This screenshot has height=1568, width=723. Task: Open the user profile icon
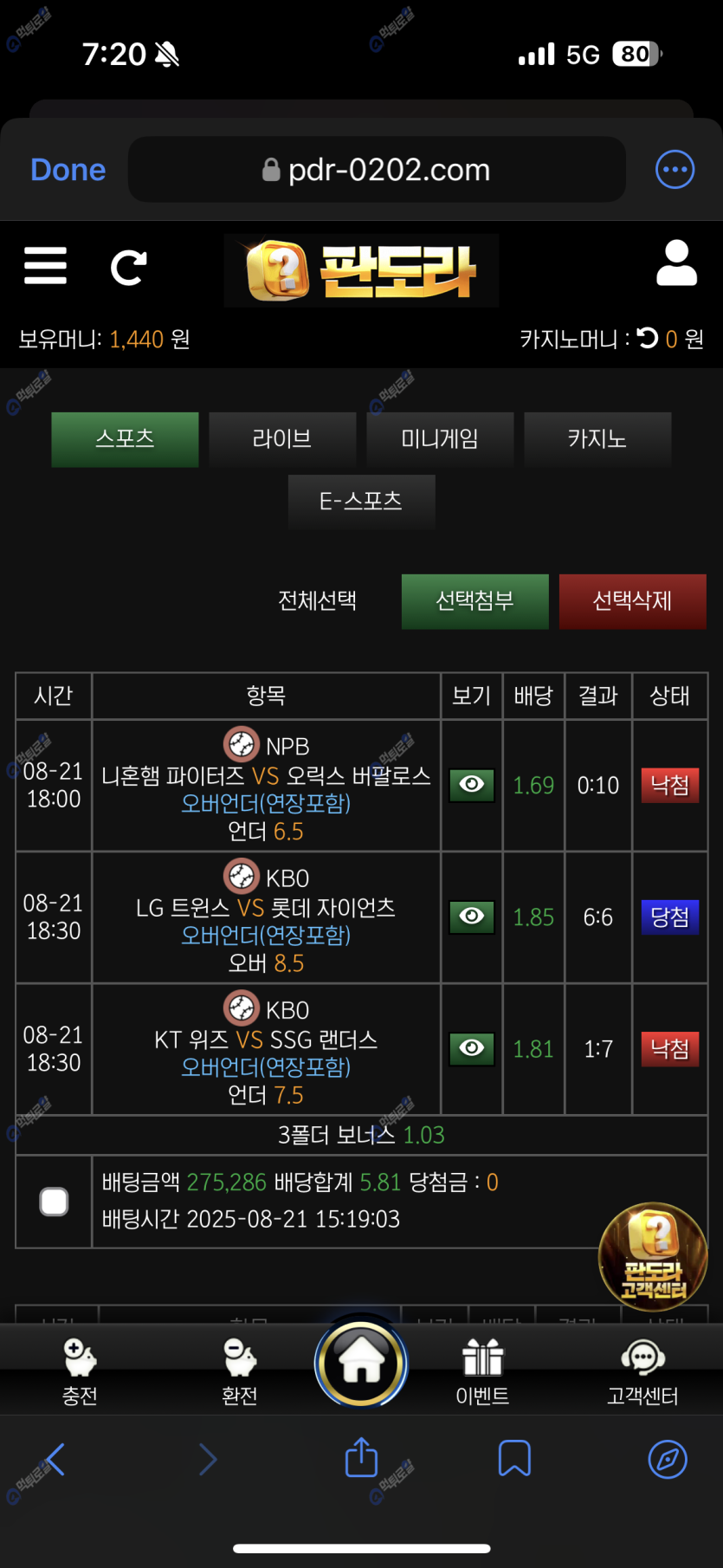(x=676, y=263)
